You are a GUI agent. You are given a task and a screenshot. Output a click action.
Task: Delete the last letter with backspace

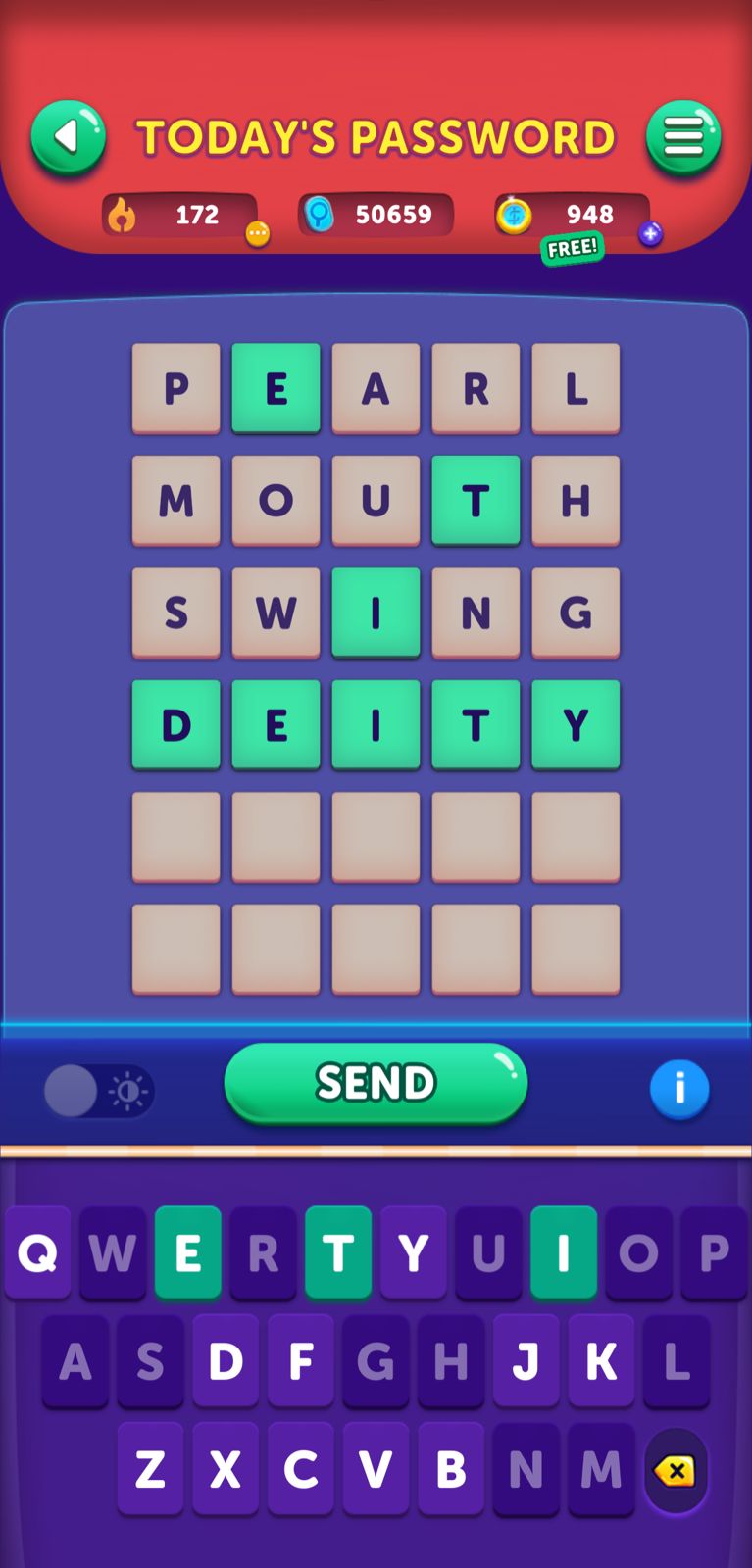tap(676, 1471)
